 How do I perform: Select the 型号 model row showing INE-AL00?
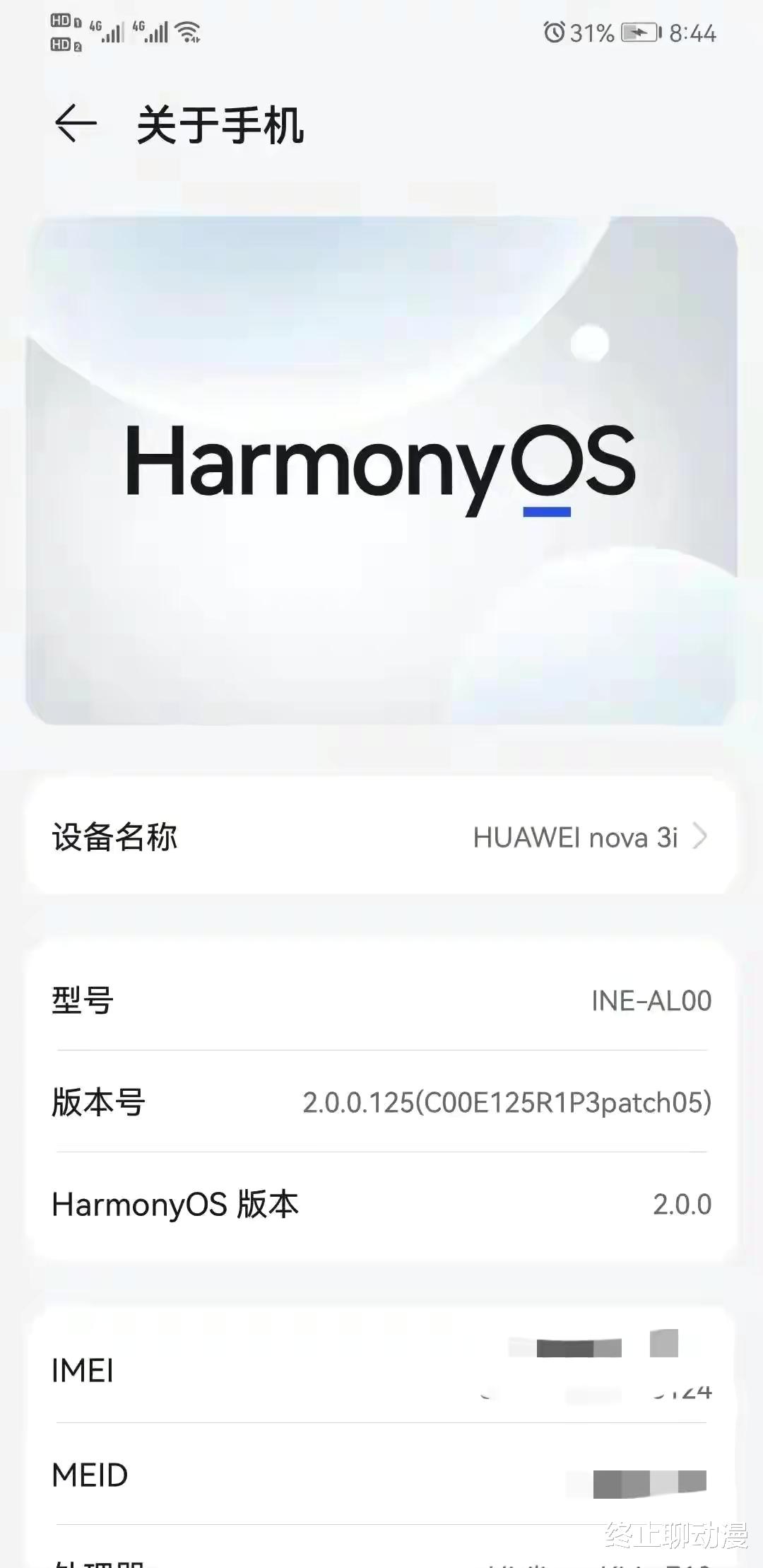[381, 1000]
